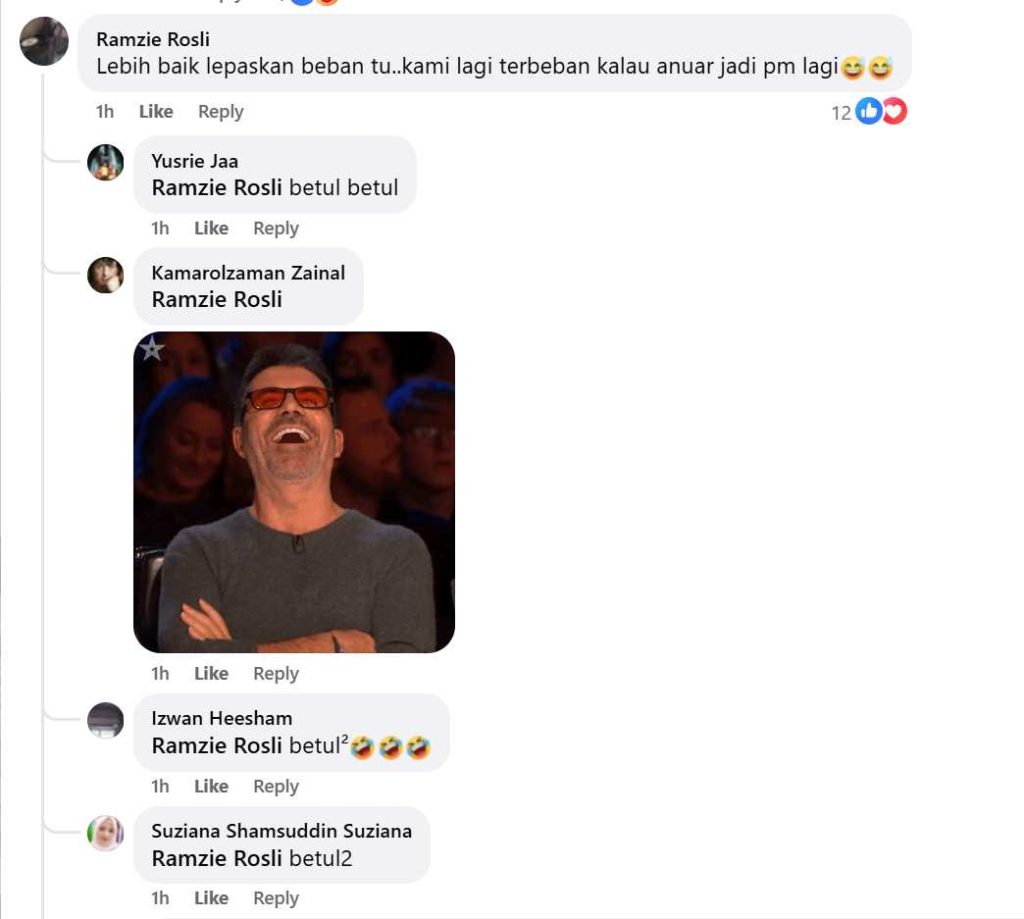Open the laughing GIF in Kamarolzaman's reply
This screenshot has width=1024, height=919.
pyautogui.click(x=294, y=492)
